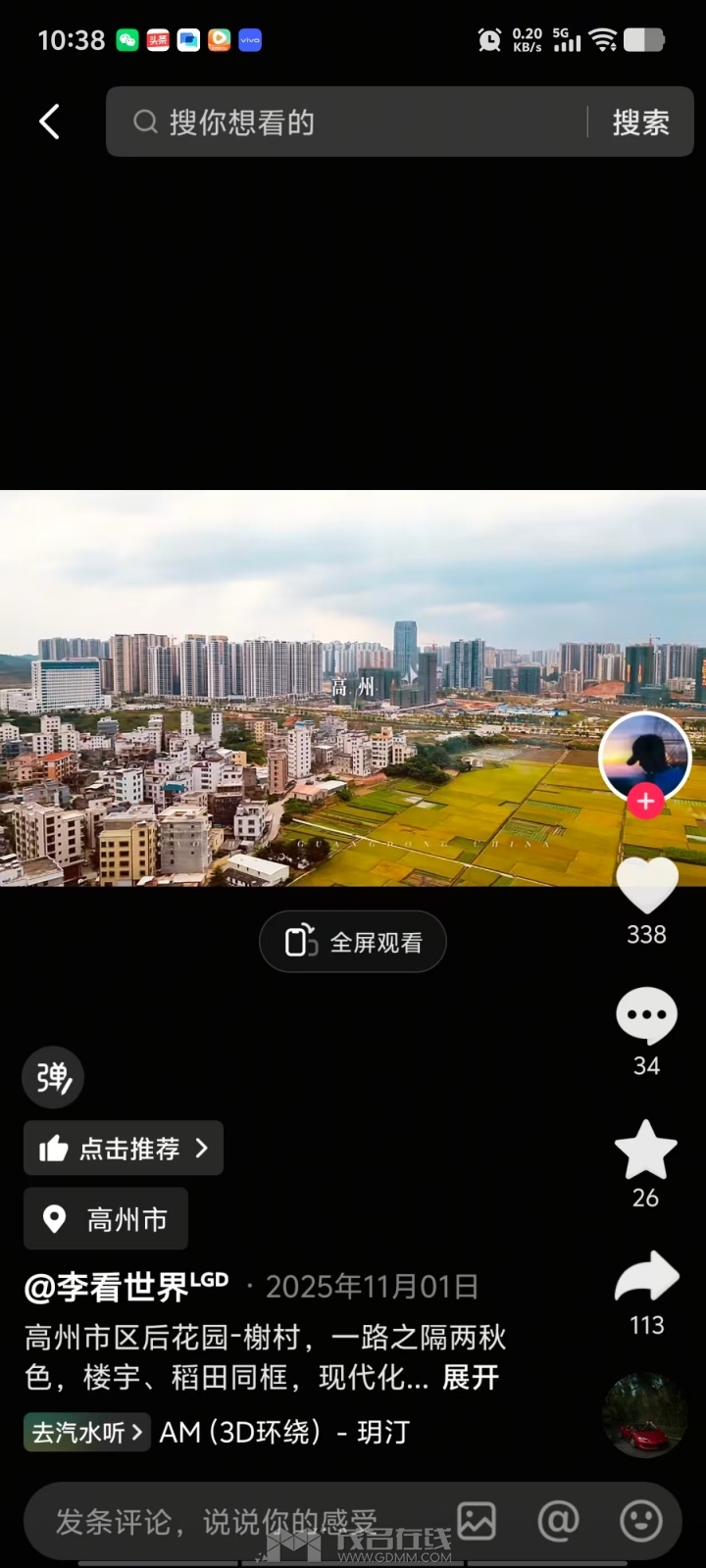706x1568 pixels.
Task: Like this video with the heart
Action: click(646, 886)
